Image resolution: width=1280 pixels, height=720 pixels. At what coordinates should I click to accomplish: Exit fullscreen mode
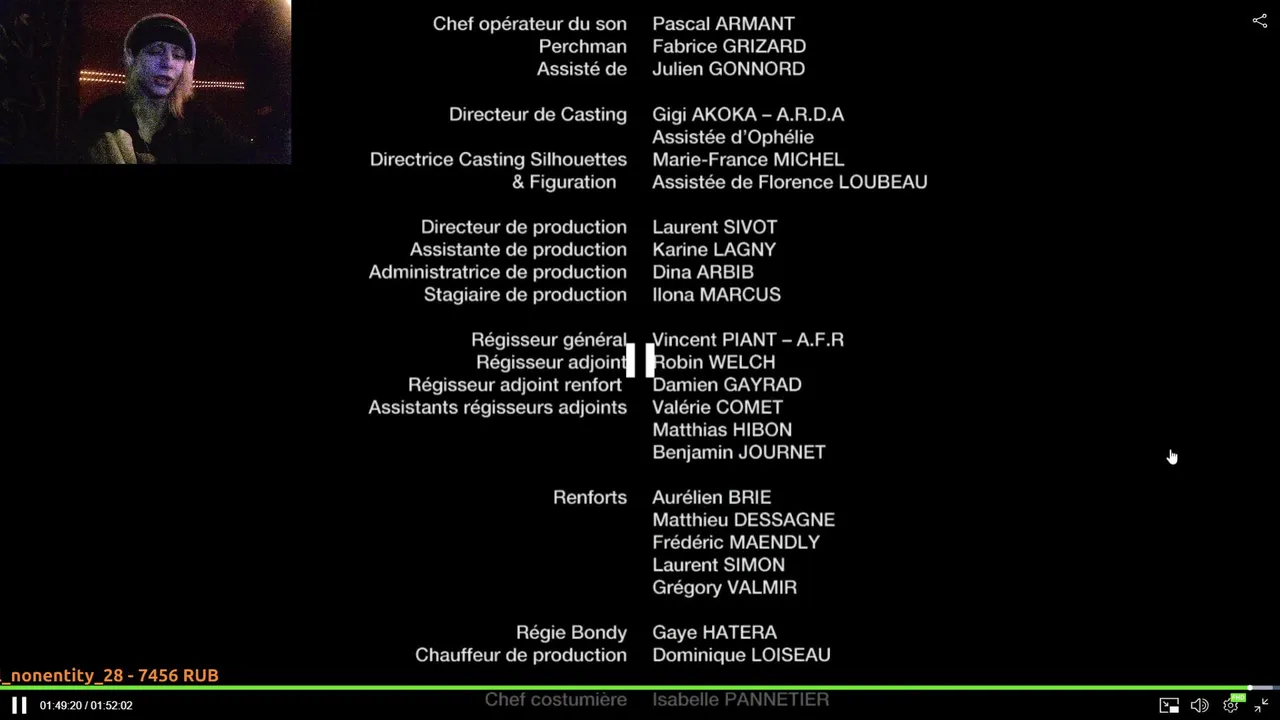click(1261, 706)
